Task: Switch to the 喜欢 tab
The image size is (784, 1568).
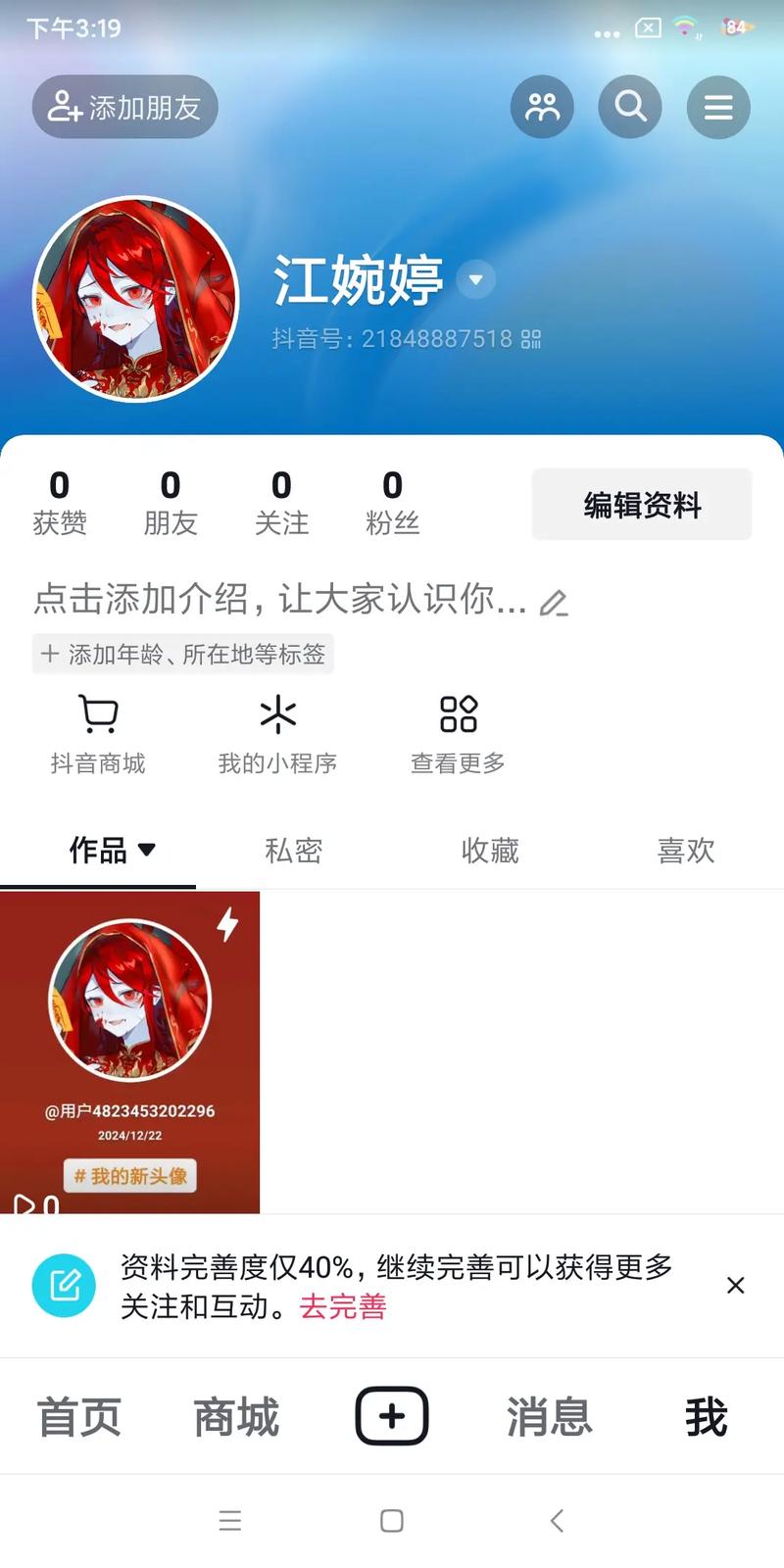Action: coord(686,850)
